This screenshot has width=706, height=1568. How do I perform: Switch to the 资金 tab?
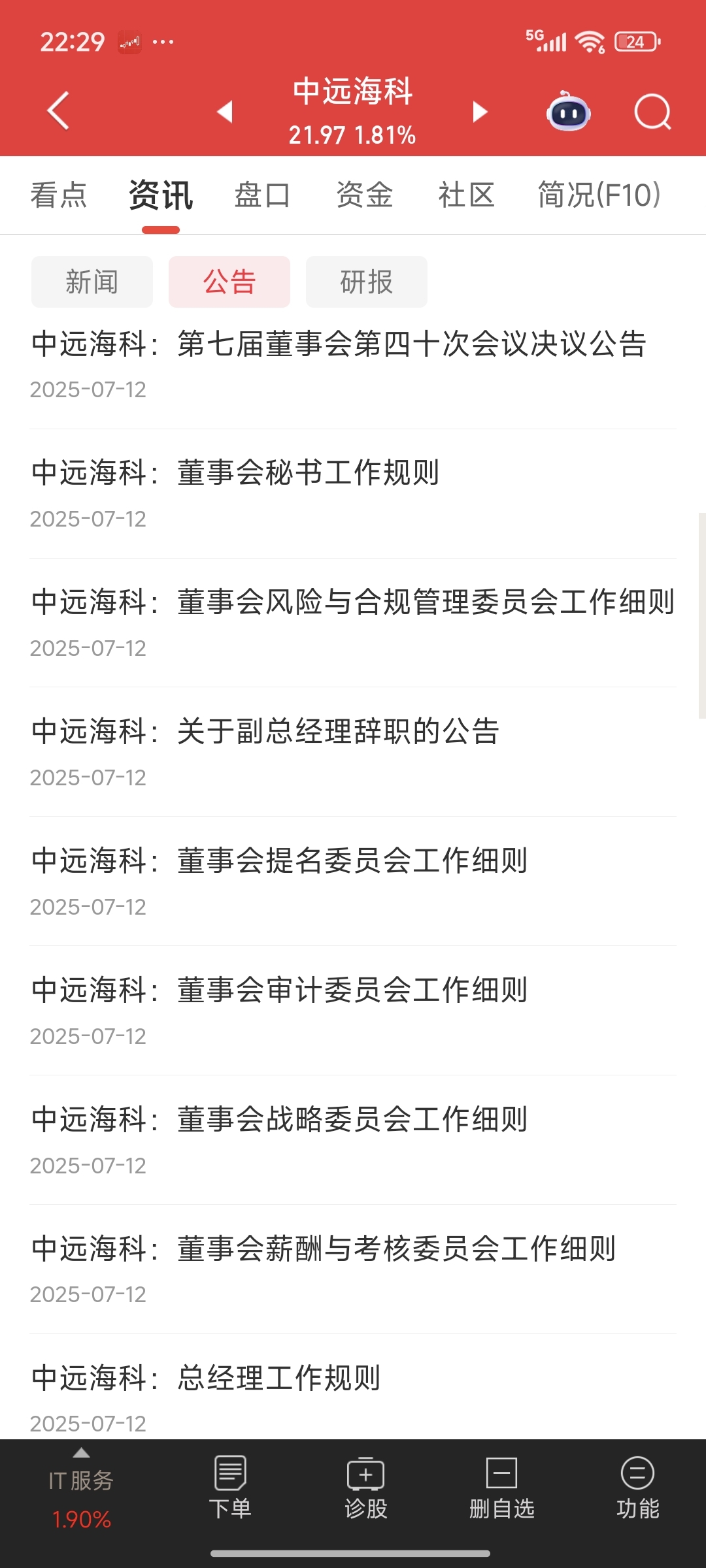[365, 195]
